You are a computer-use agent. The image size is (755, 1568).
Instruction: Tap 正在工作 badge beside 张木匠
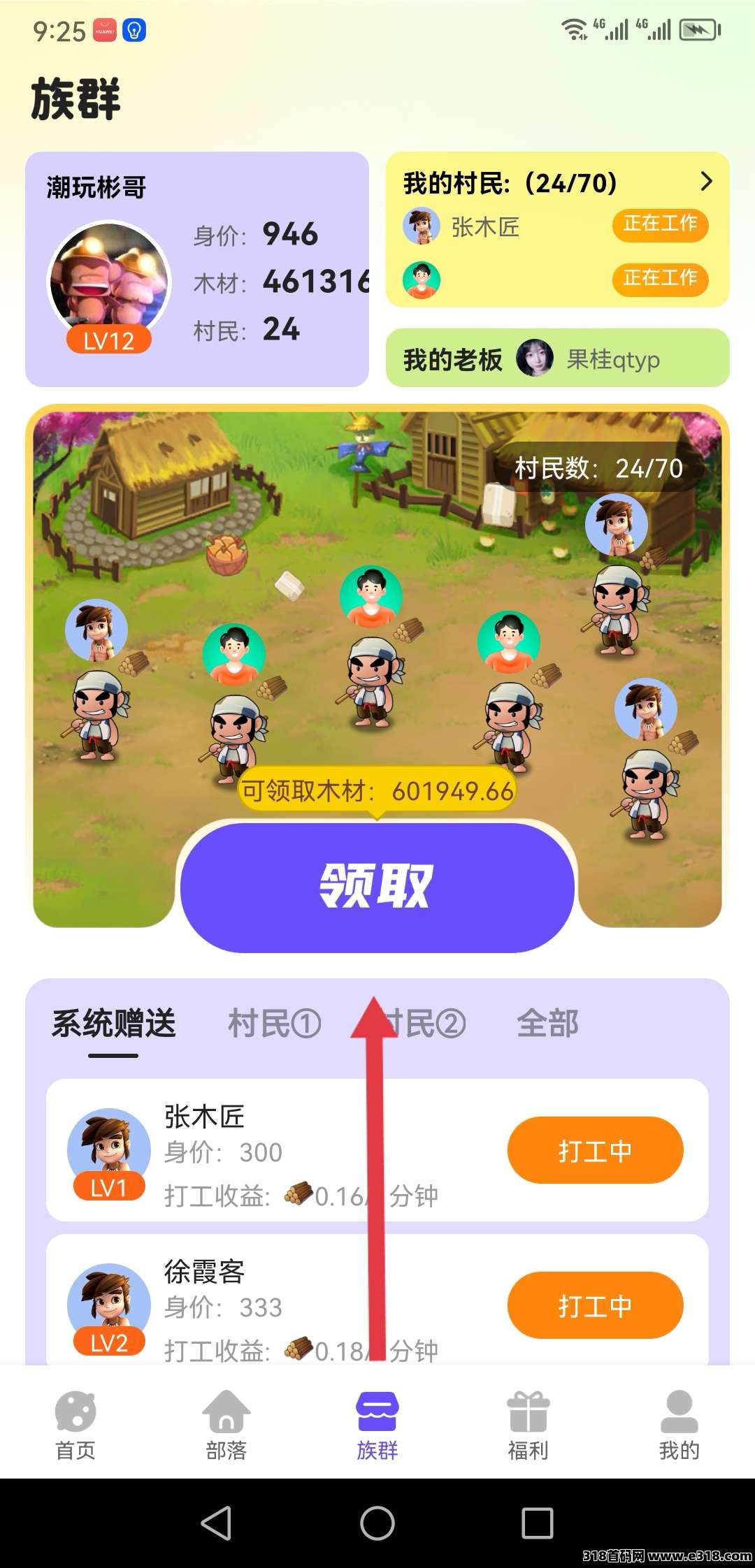coord(660,224)
